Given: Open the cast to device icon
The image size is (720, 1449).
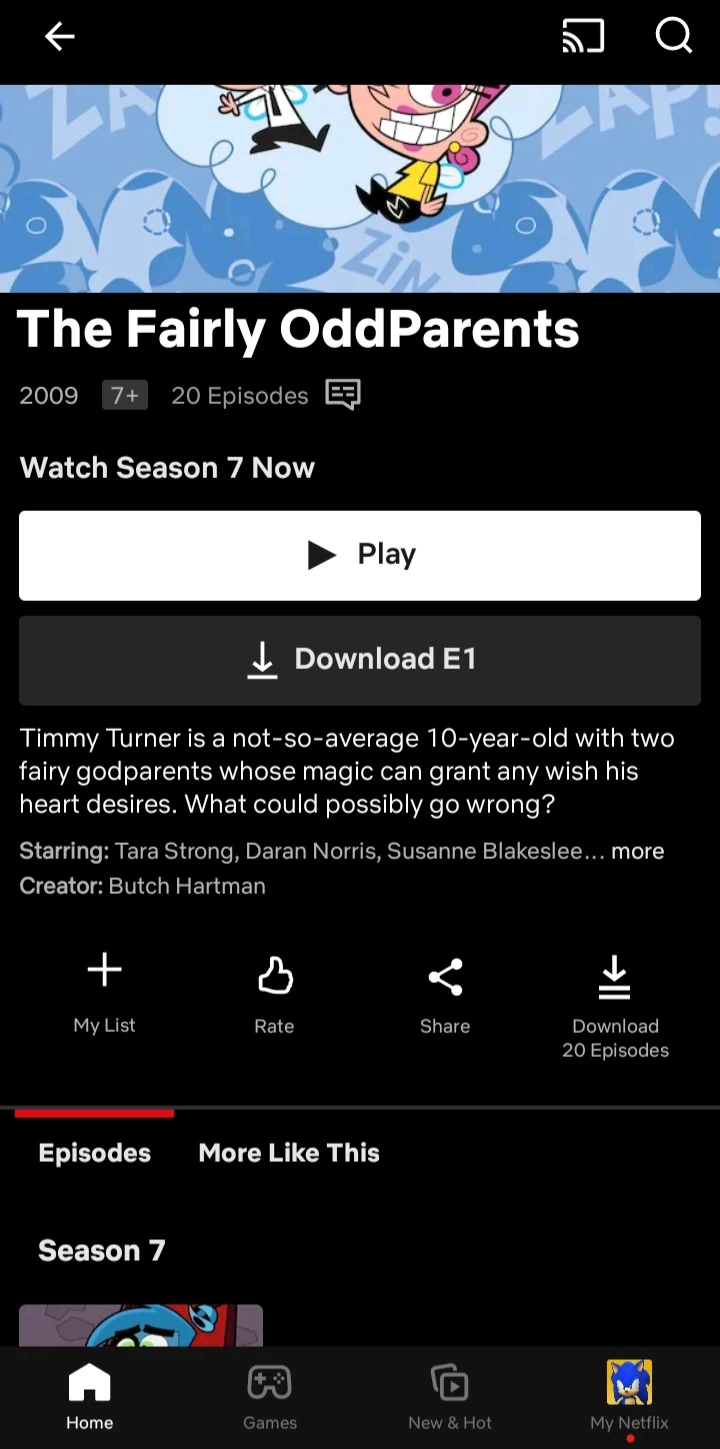Looking at the screenshot, I should pos(583,37).
